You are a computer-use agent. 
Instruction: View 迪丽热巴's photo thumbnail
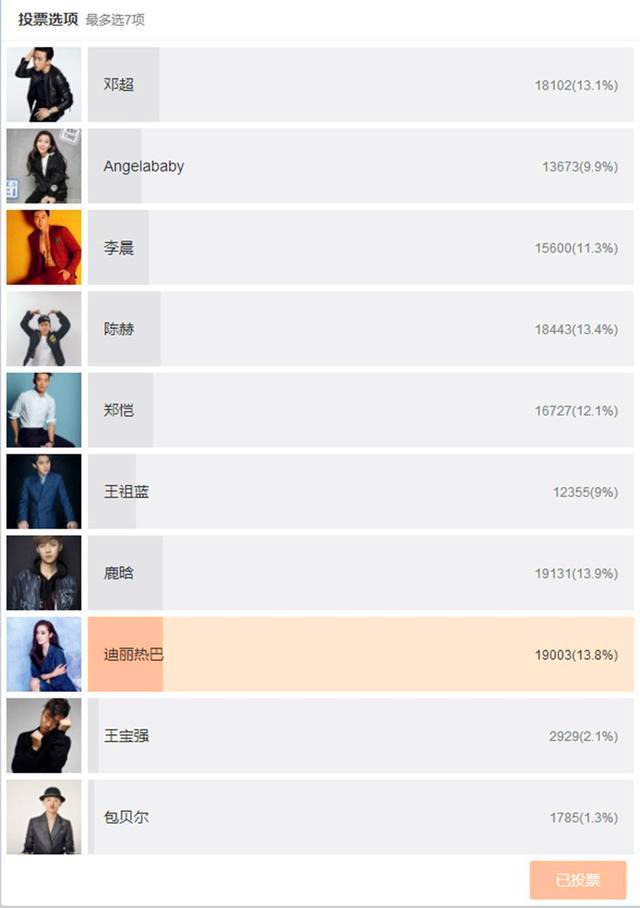point(44,655)
